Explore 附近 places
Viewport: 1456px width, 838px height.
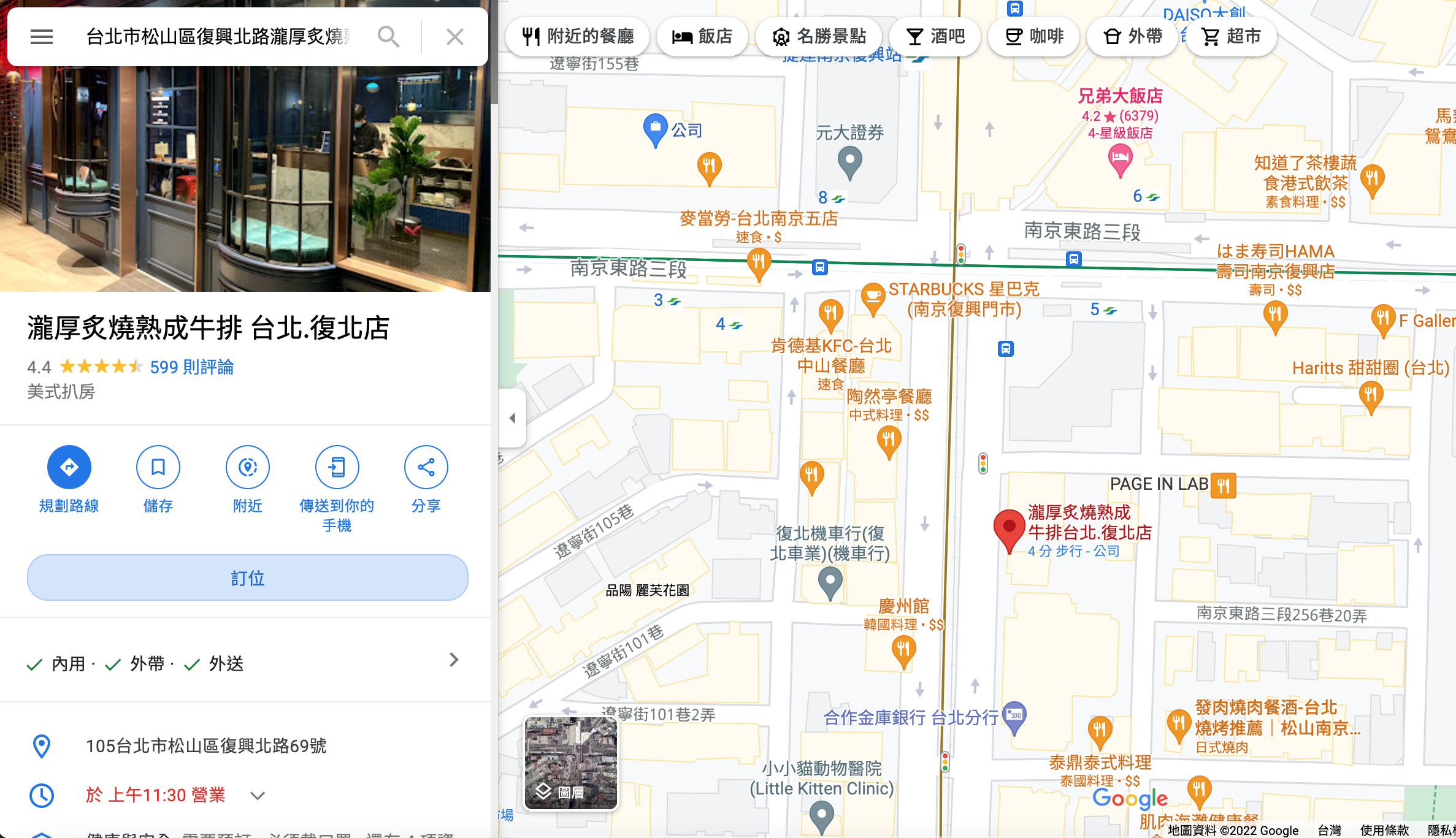coord(248,468)
